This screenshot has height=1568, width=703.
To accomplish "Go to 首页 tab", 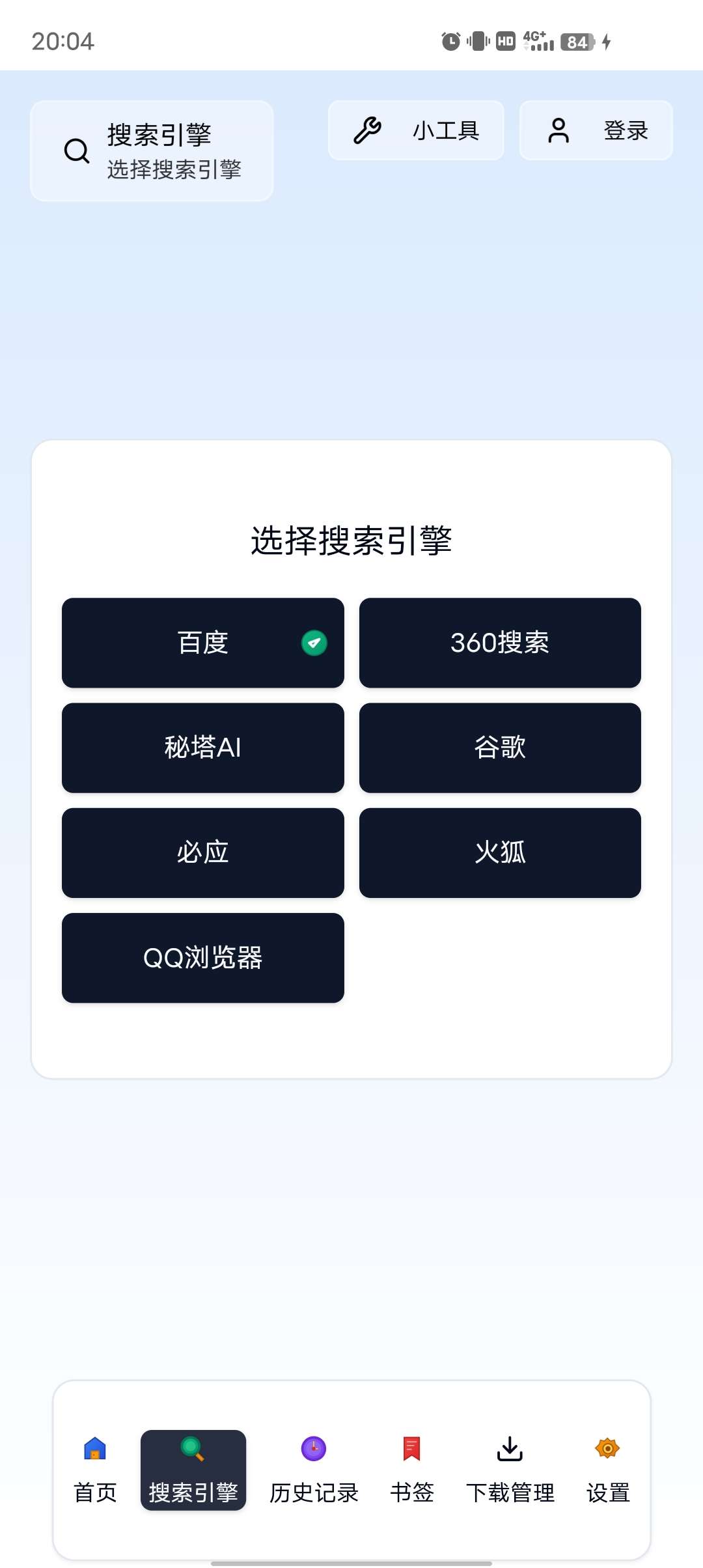I will point(95,1470).
